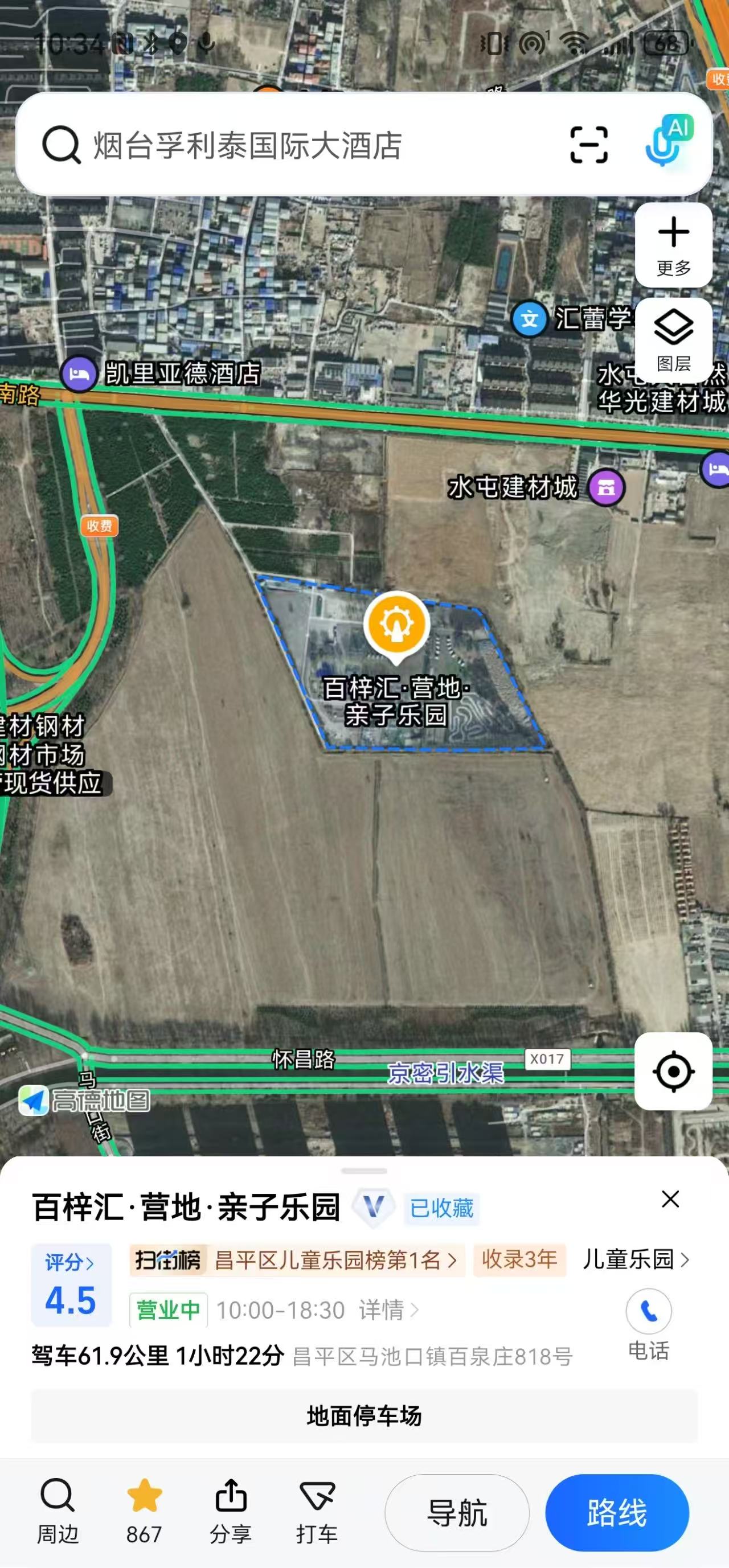729x1568 pixels.
Task: Call the venue via 电话 button
Action: 648,1322
